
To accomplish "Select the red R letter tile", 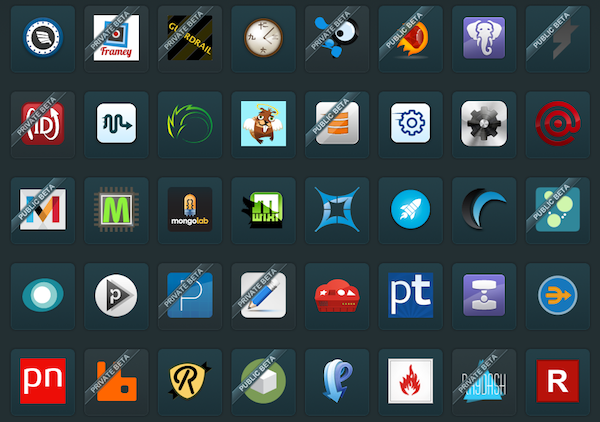I will 558,381.
